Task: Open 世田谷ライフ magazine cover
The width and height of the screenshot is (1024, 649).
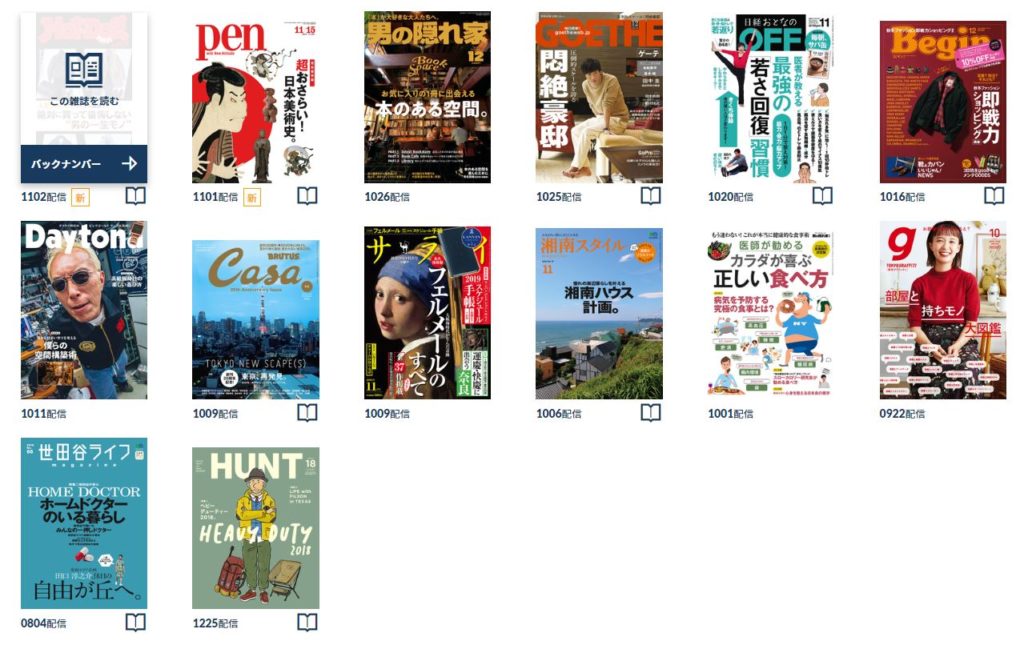Action: [84, 523]
